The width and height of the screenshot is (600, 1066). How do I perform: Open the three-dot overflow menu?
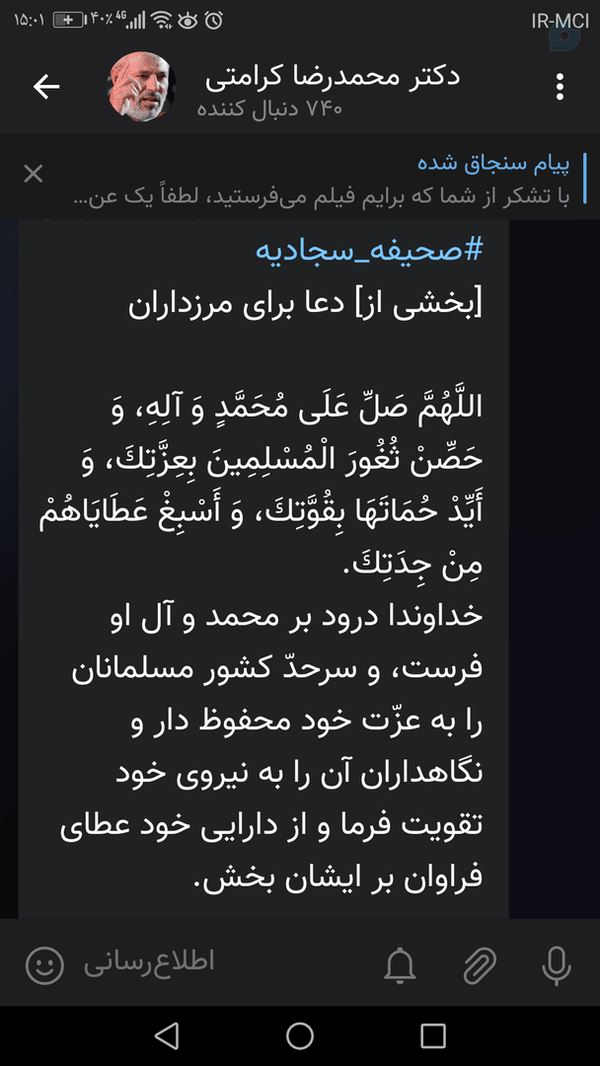coord(559,87)
